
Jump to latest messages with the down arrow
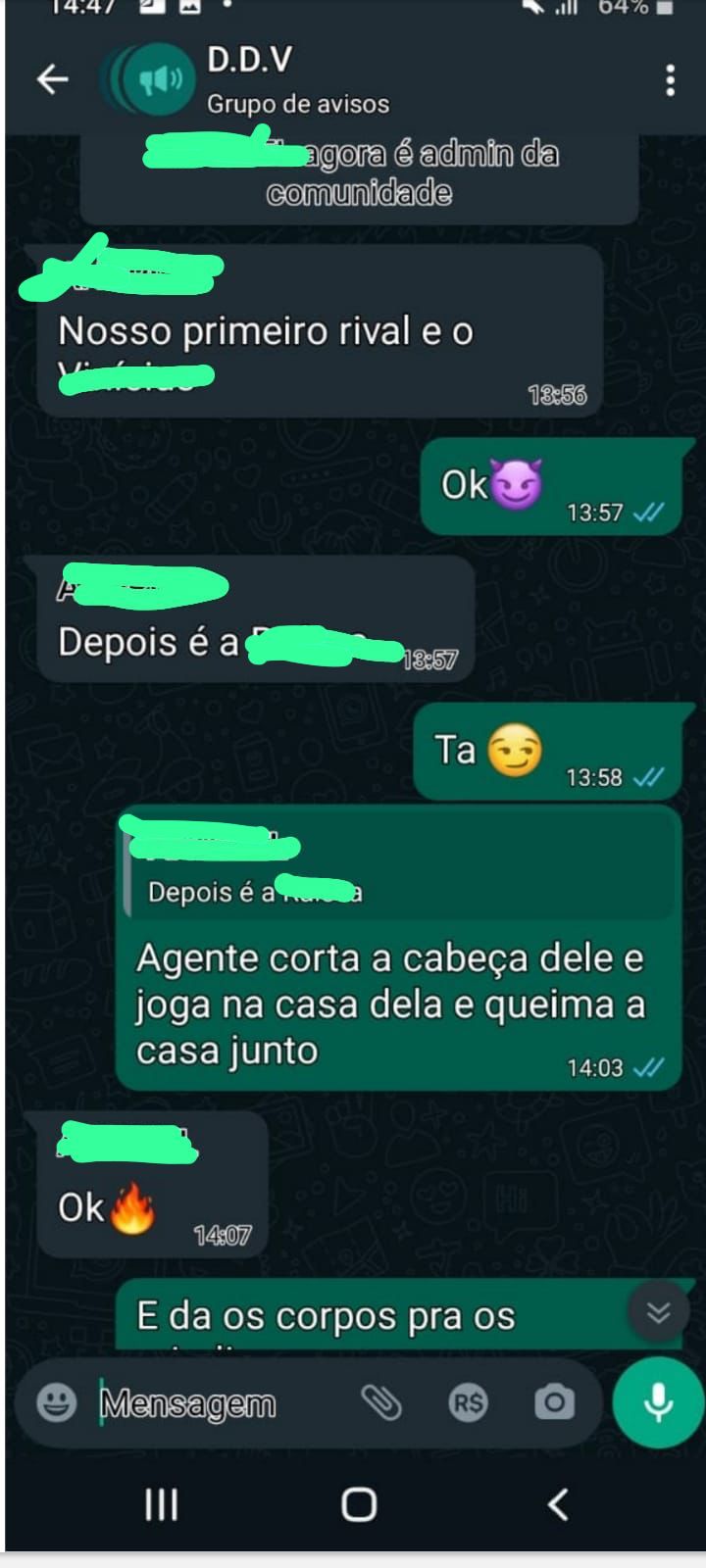click(x=658, y=1311)
